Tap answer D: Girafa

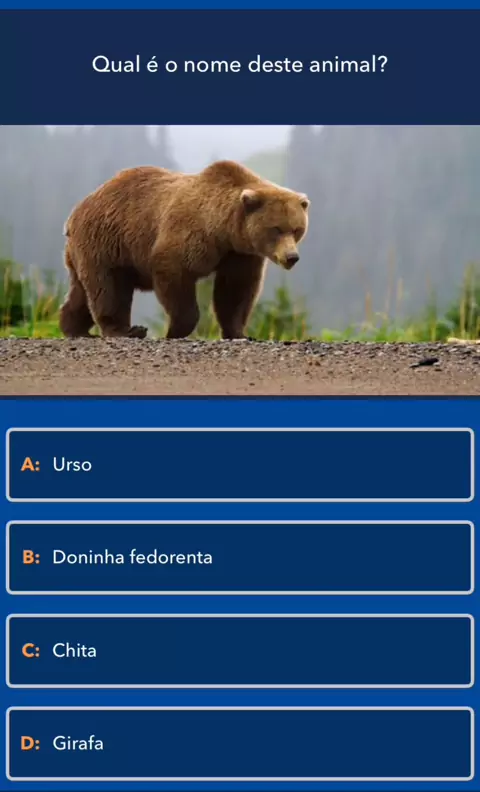pyautogui.click(x=240, y=744)
